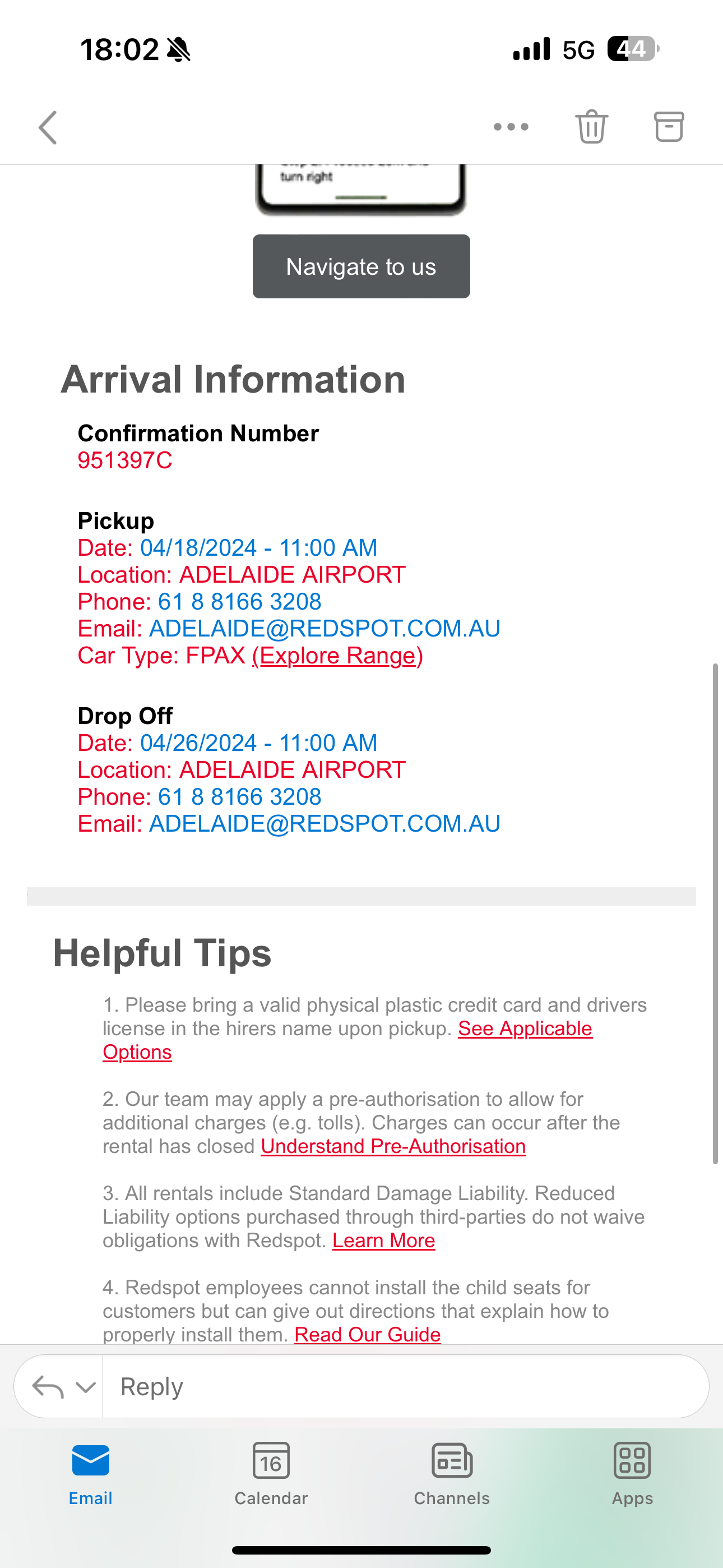Expand the reply options arrow

(x=86, y=1387)
